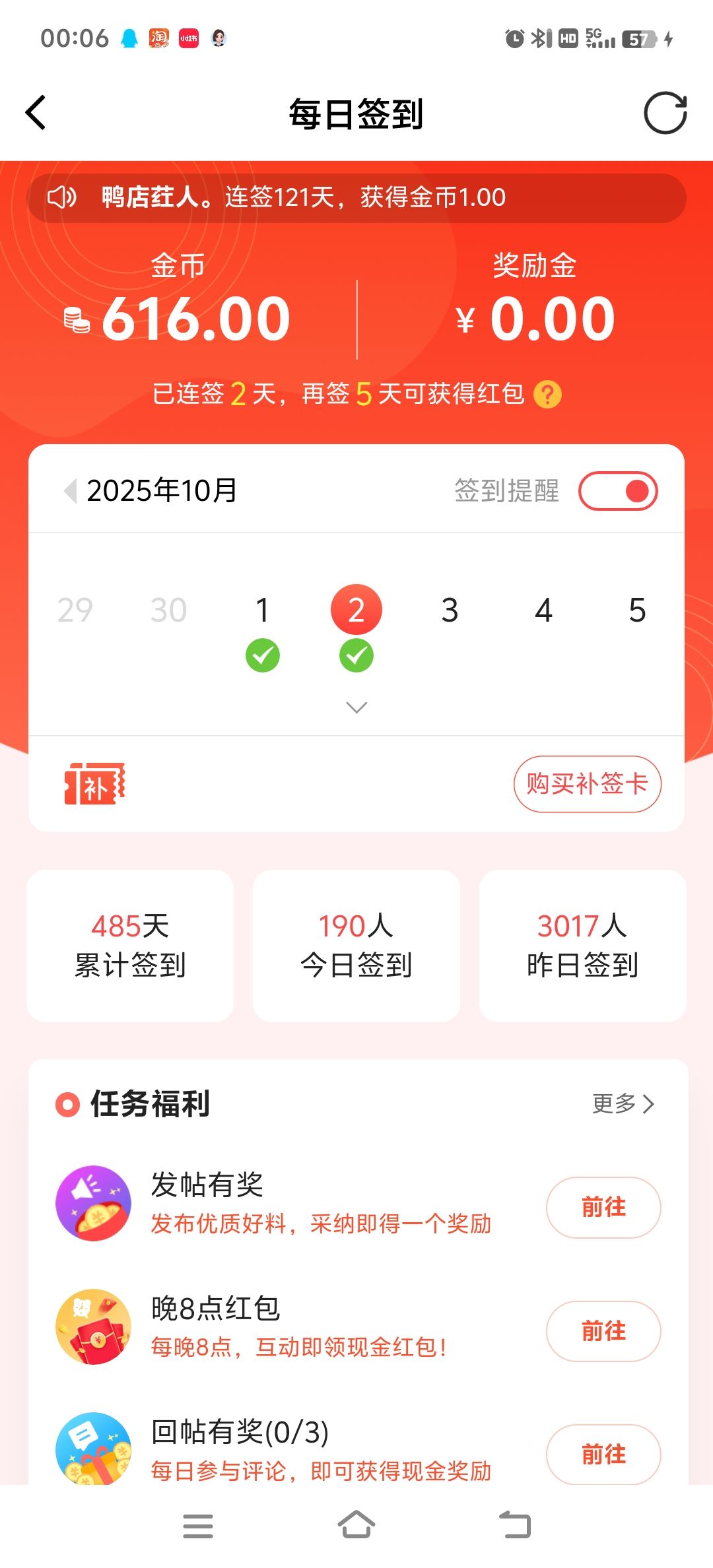Screen dimensions: 713x1568
Task: Open 更多 in the 任务福利 section
Action: (x=623, y=1103)
